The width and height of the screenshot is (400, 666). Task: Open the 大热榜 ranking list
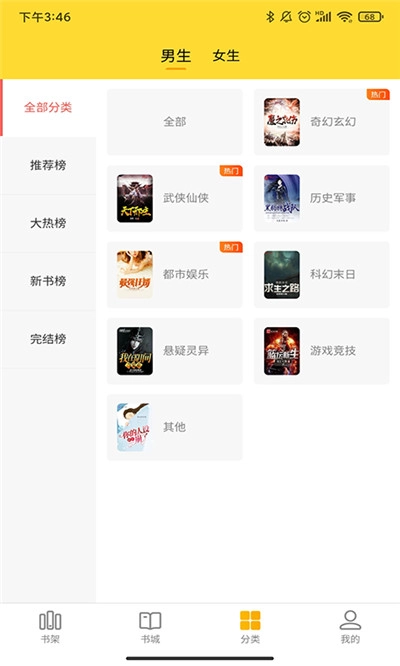pyautogui.click(x=48, y=223)
